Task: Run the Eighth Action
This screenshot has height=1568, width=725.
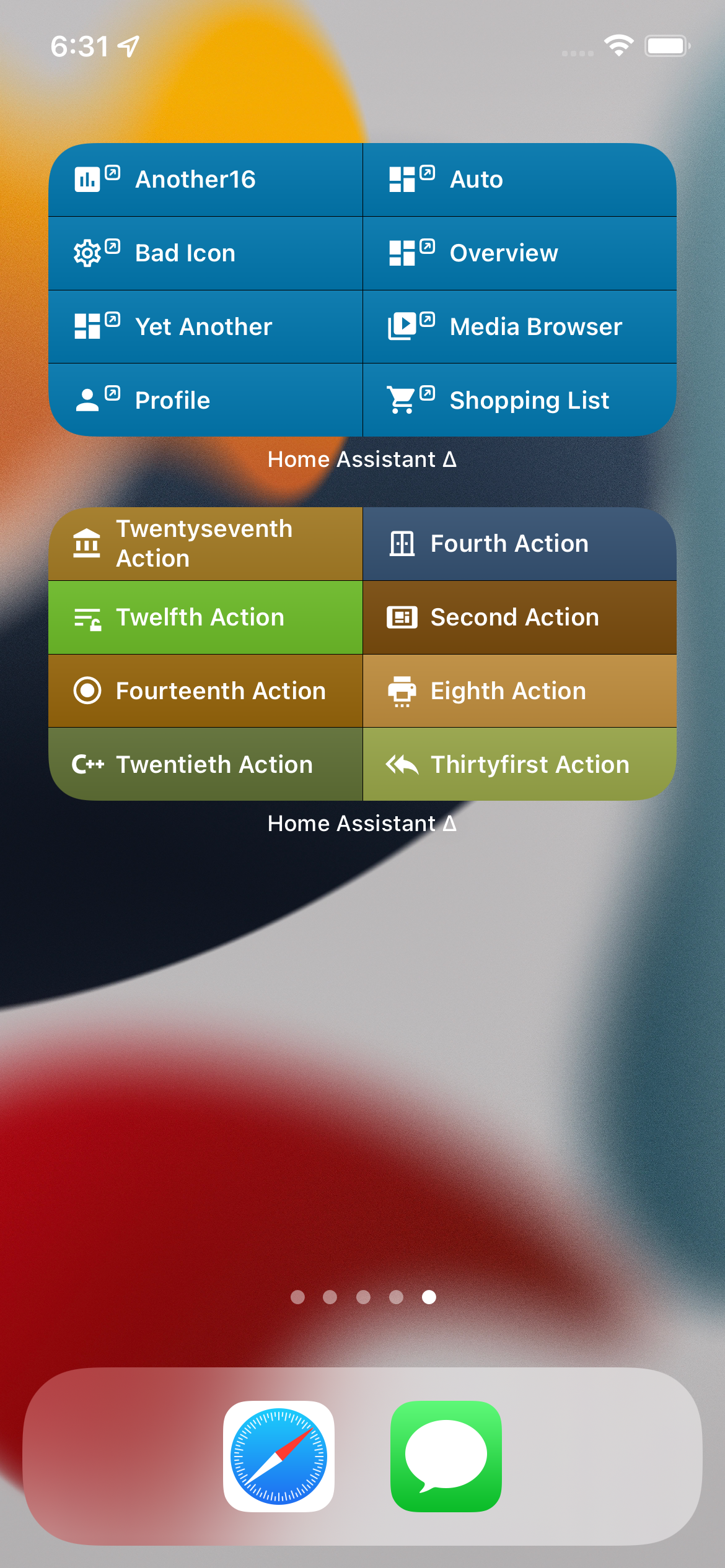Action: point(519,691)
